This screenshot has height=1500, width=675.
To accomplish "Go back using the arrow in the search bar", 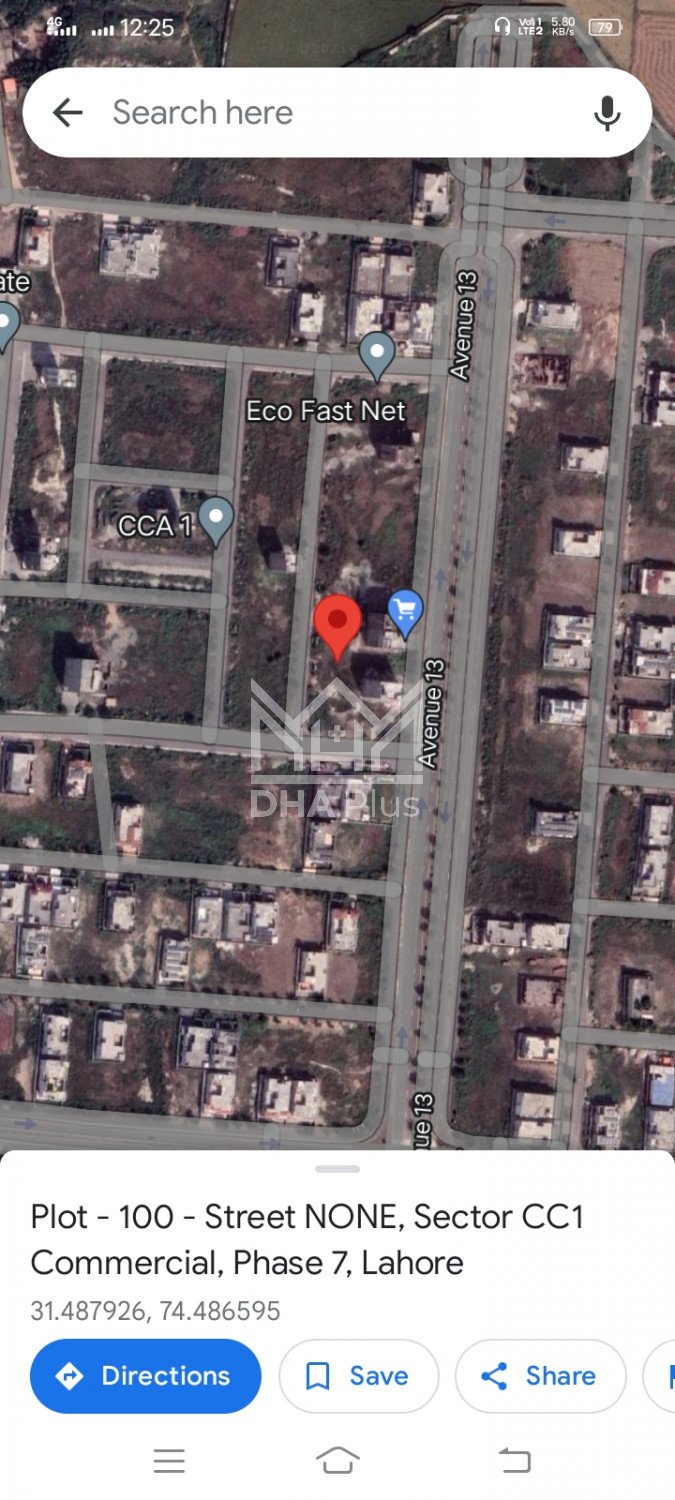I will [x=67, y=113].
